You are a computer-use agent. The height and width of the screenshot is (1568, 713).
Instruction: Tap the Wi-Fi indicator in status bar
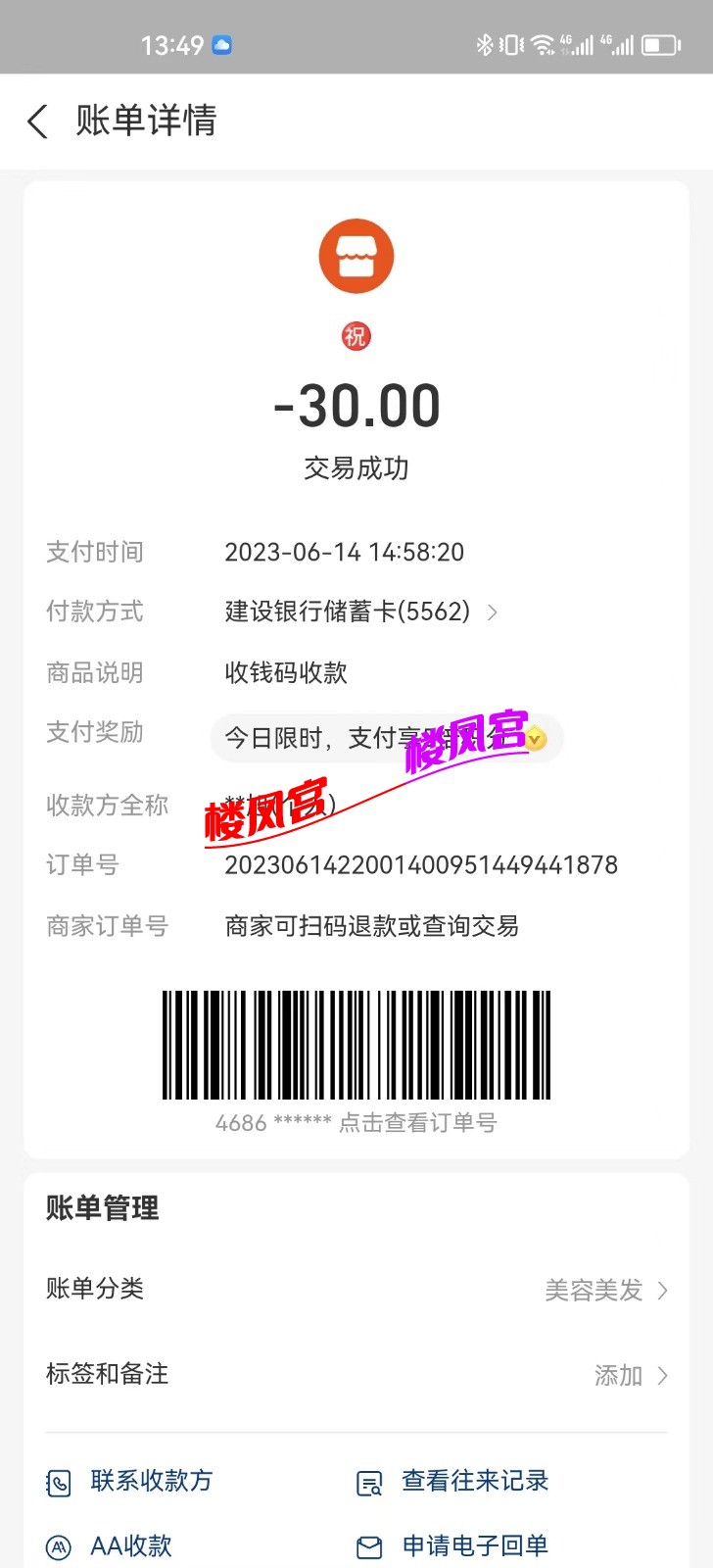pos(543,44)
